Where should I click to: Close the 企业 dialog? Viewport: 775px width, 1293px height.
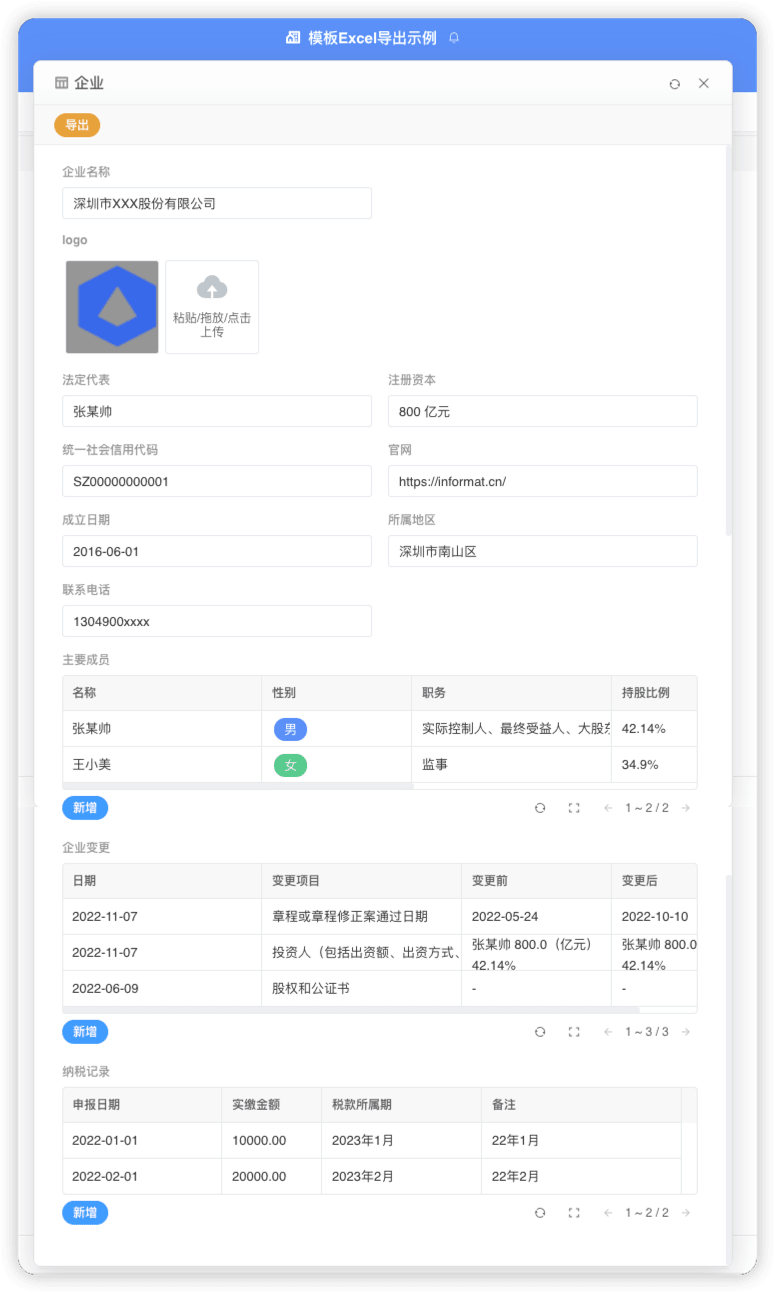[x=703, y=83]
